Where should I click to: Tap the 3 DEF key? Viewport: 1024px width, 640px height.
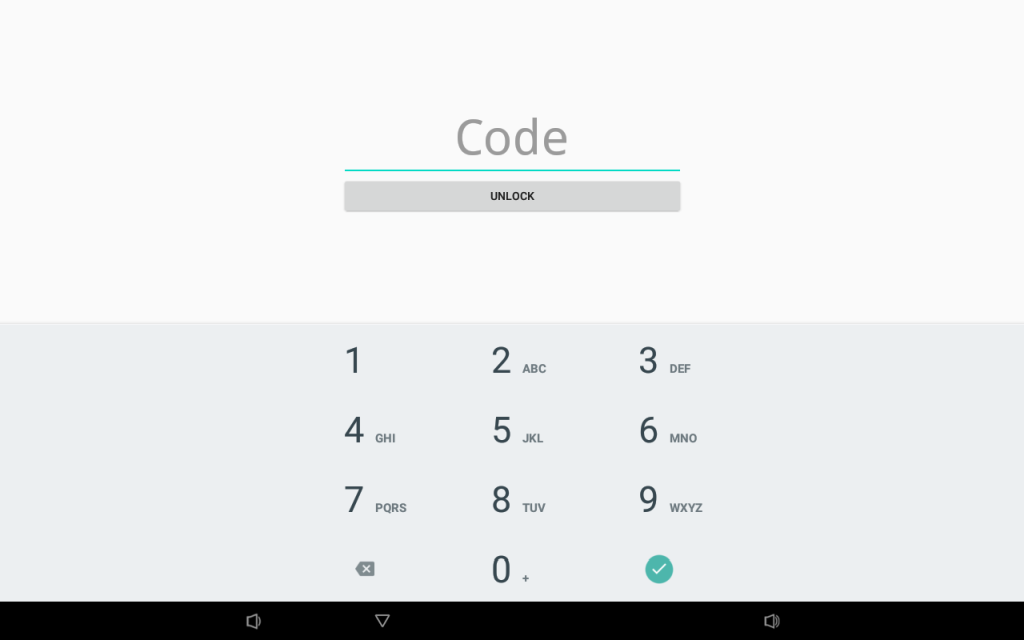point(659,361)
